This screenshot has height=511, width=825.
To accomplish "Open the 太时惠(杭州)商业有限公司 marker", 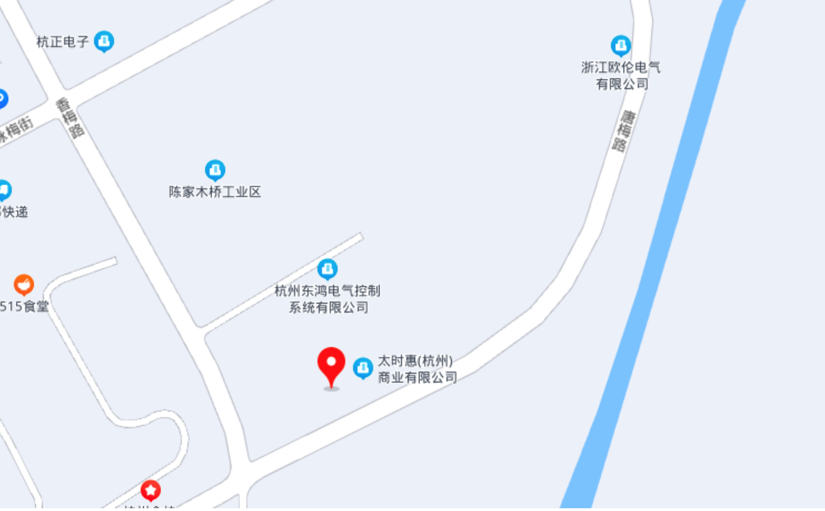I will pyautogui.click(x=363, y=368).
